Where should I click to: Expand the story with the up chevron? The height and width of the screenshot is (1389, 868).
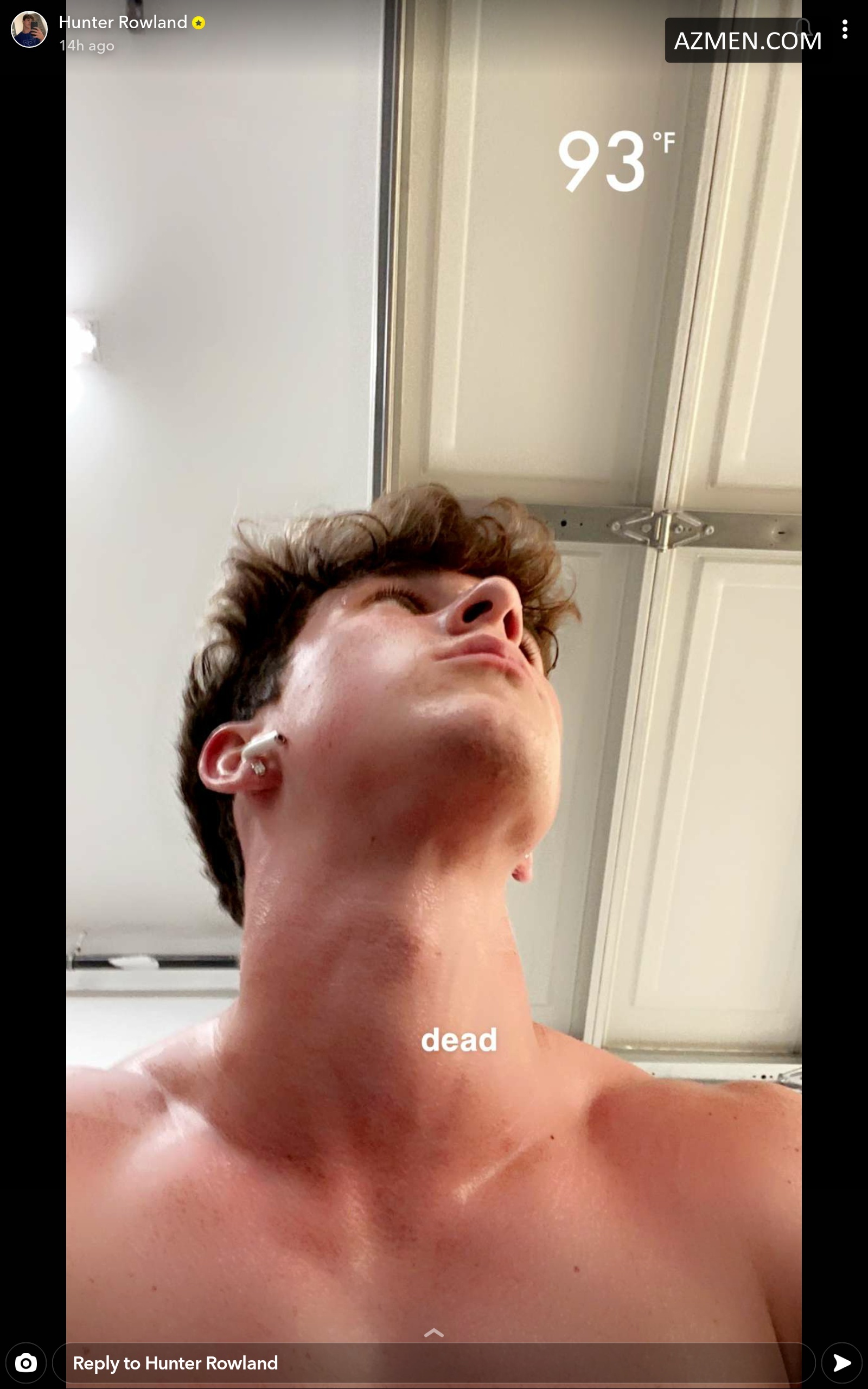(433, 1333)
